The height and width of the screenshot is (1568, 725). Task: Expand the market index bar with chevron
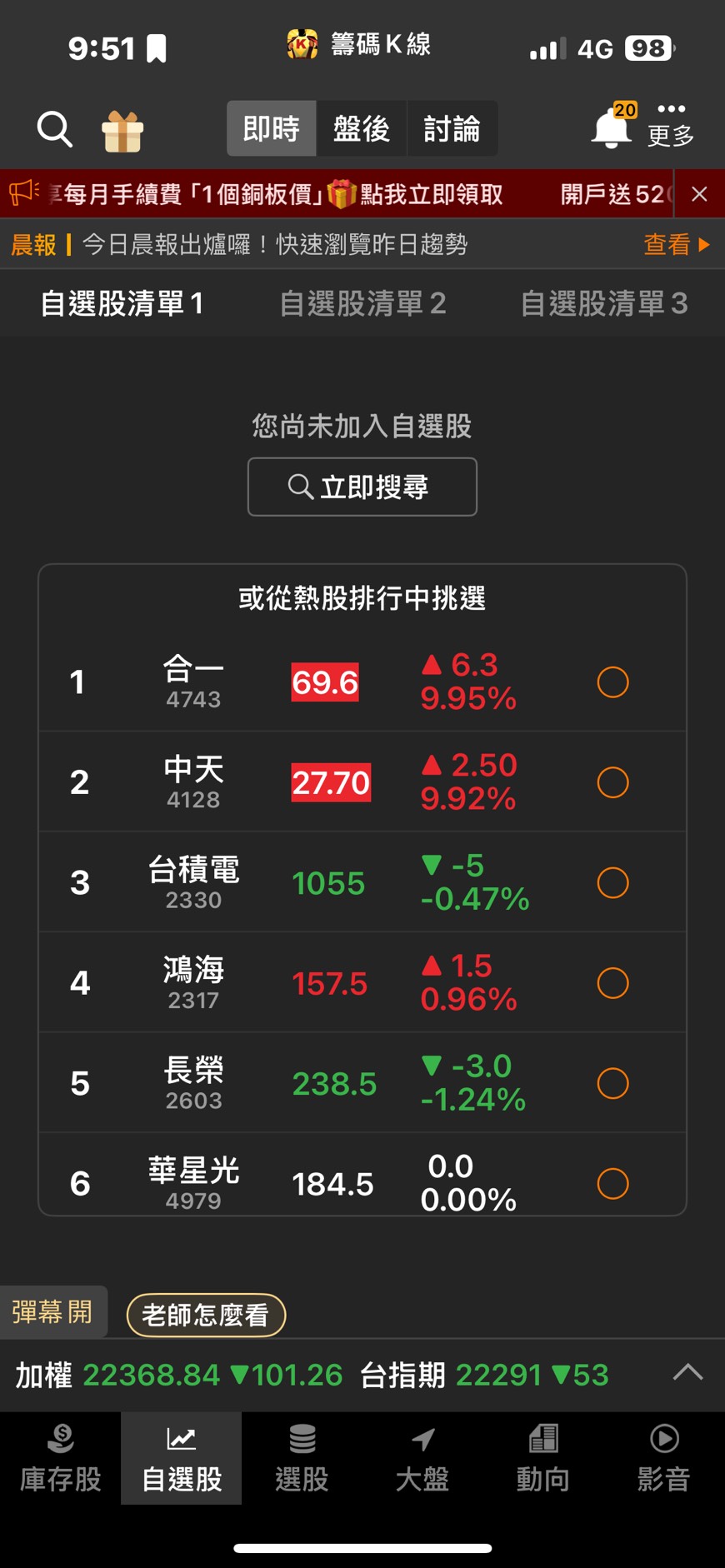(x=687, y=1374)
